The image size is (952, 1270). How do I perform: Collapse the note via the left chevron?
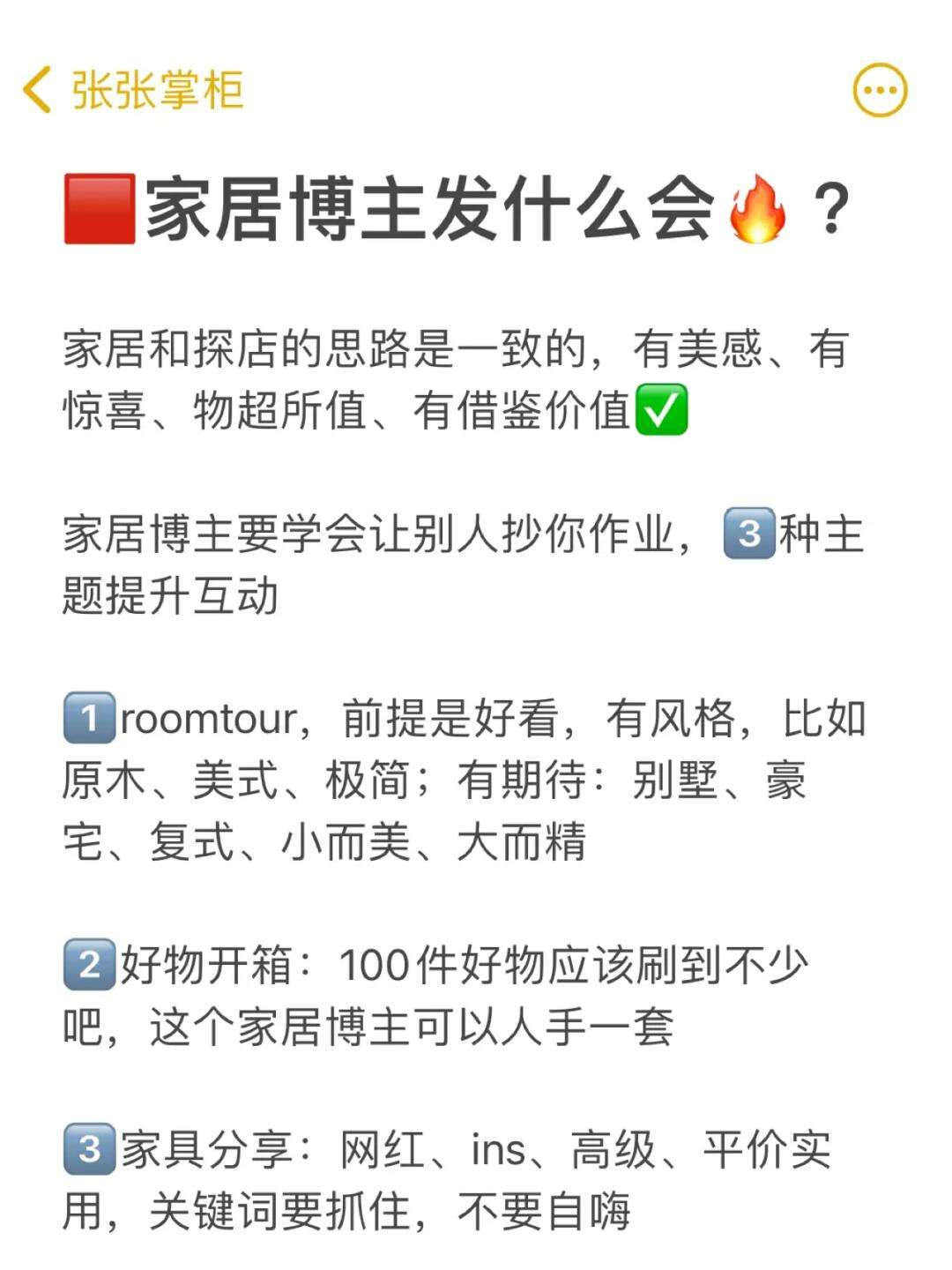(37, 88)
